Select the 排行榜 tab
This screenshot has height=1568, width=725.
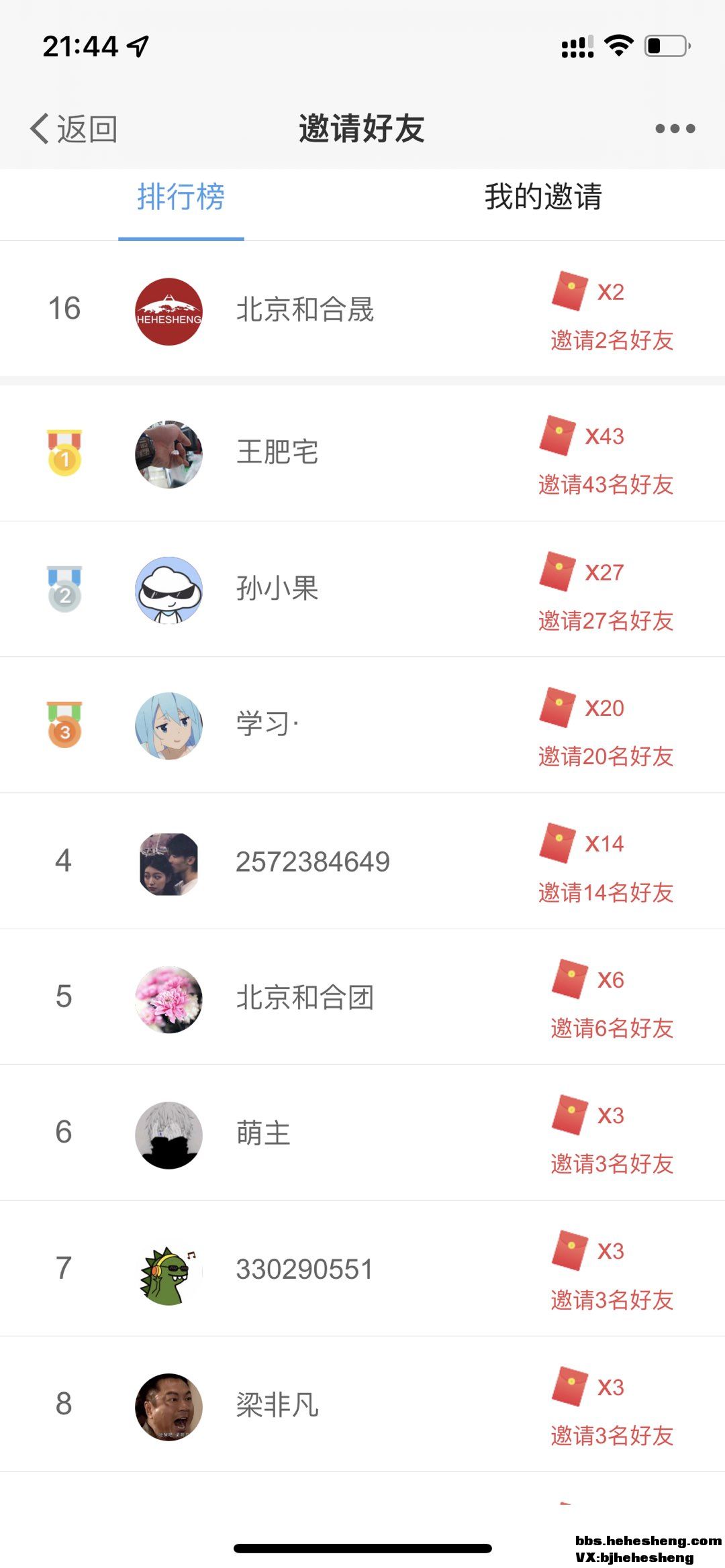click(x=181, y=197)
